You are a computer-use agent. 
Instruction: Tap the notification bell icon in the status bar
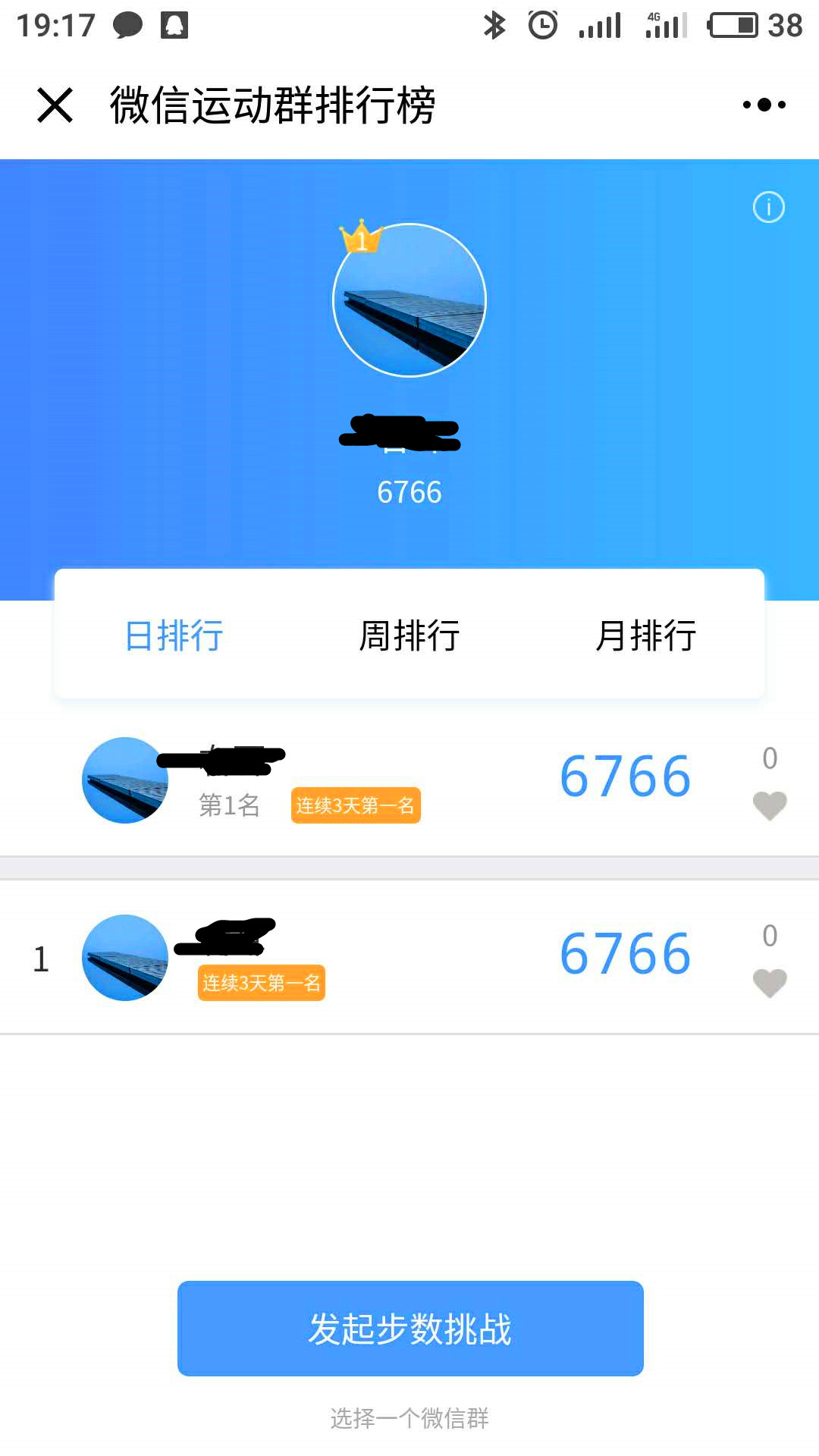[176, 24]
